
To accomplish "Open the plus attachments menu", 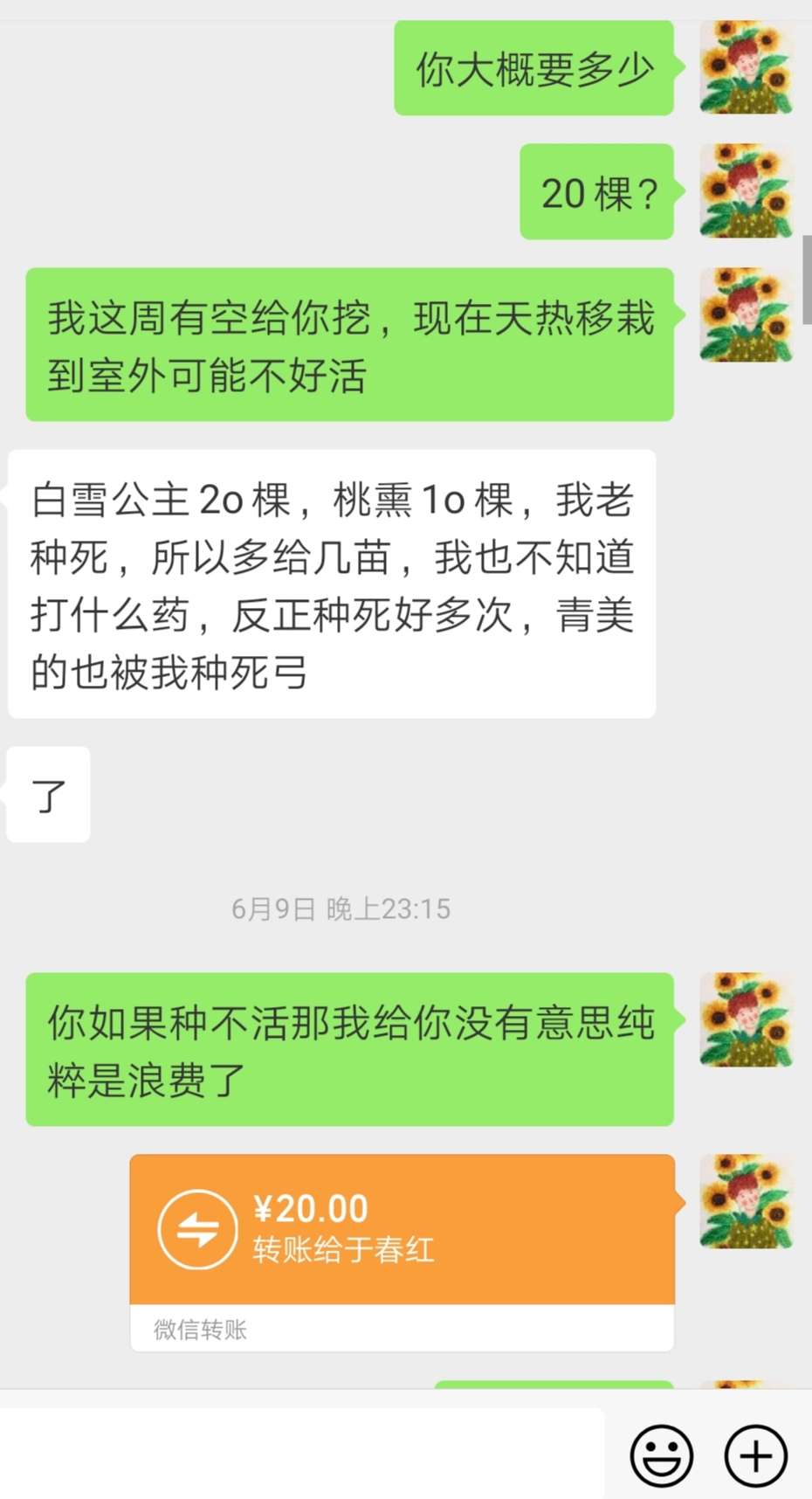I will click(x=756, y=1456).
